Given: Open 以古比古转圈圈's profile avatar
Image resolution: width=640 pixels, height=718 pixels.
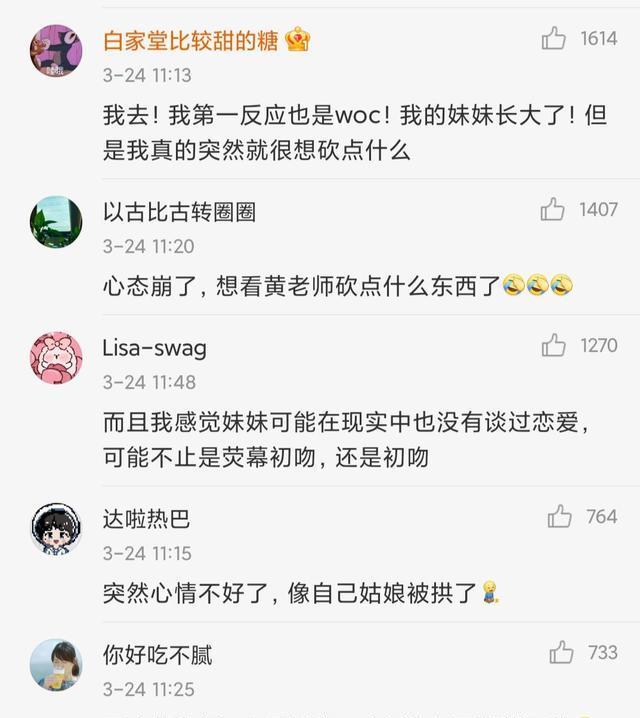Looking at the screenshot, I should point(56,222).
